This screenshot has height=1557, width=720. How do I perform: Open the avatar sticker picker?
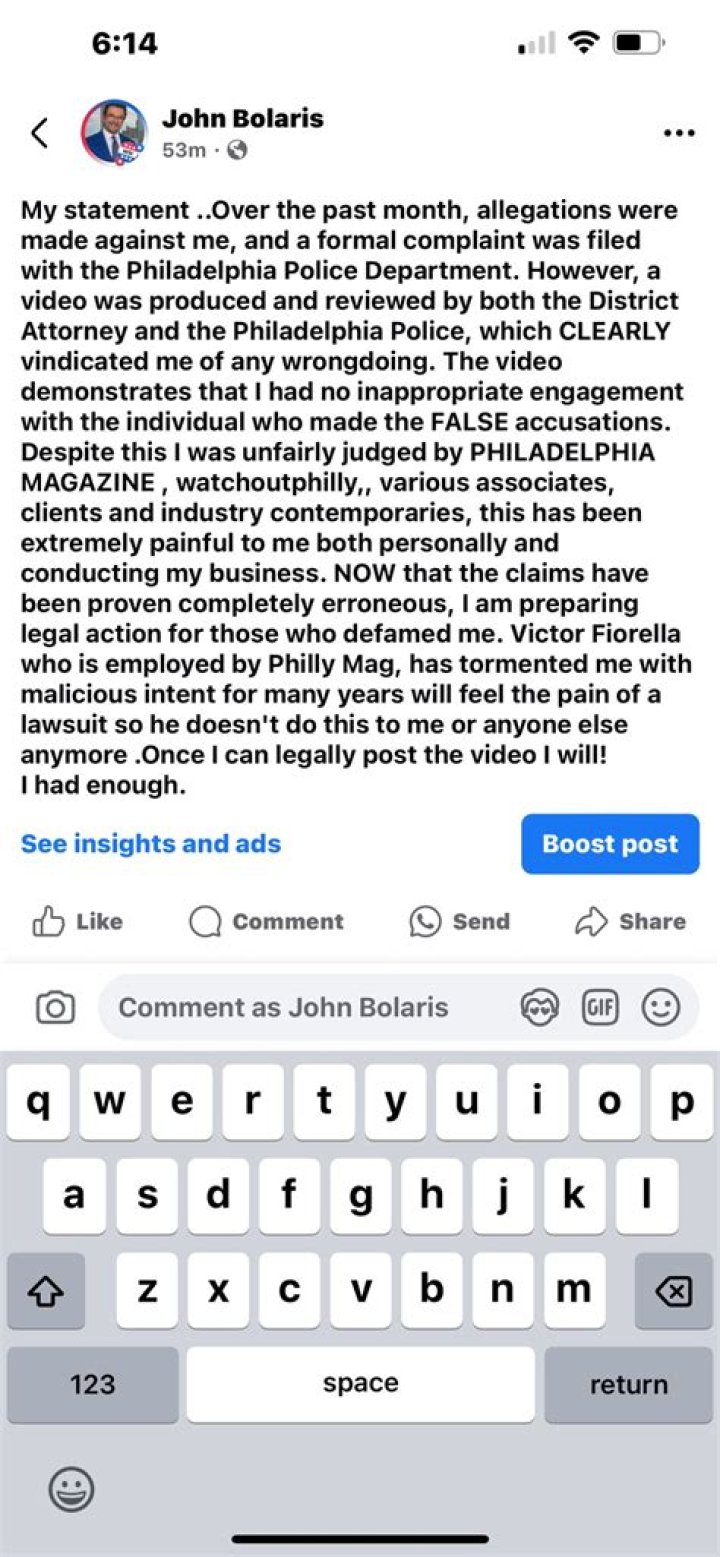pyautogui.click(x=540, y=1008)
